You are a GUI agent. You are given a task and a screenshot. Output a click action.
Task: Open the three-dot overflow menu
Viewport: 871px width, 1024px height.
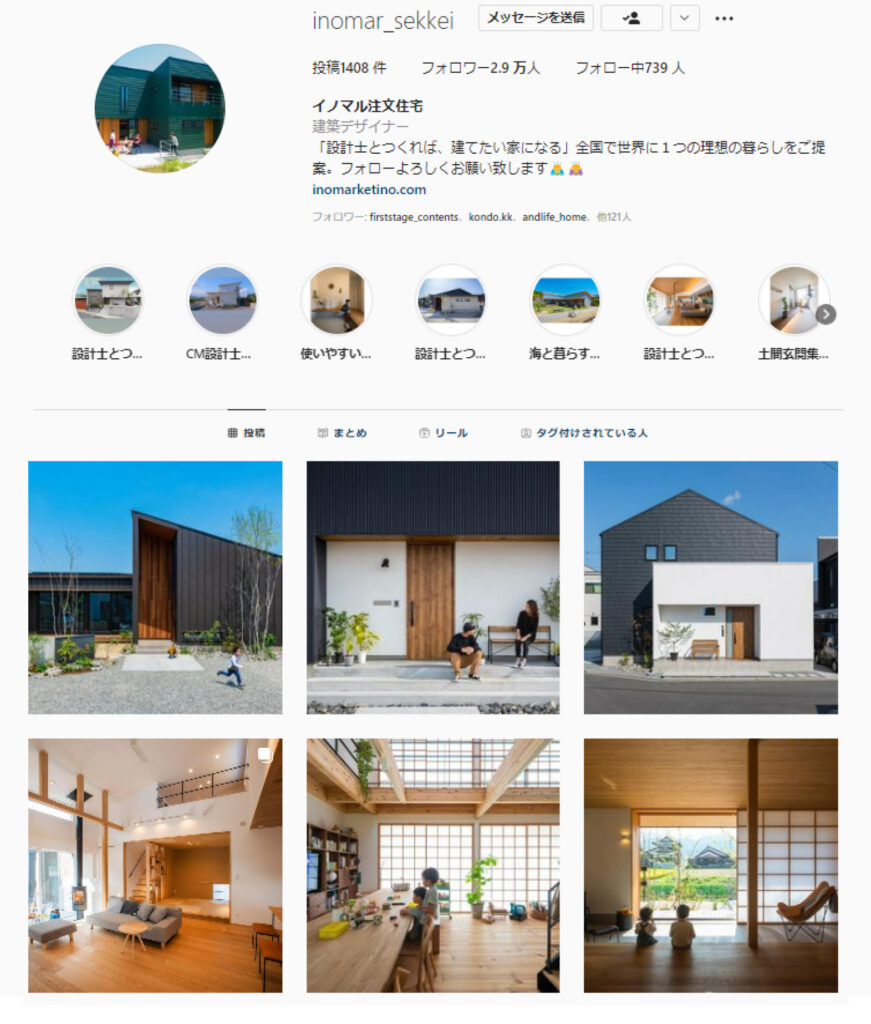[x=724, y=18]
